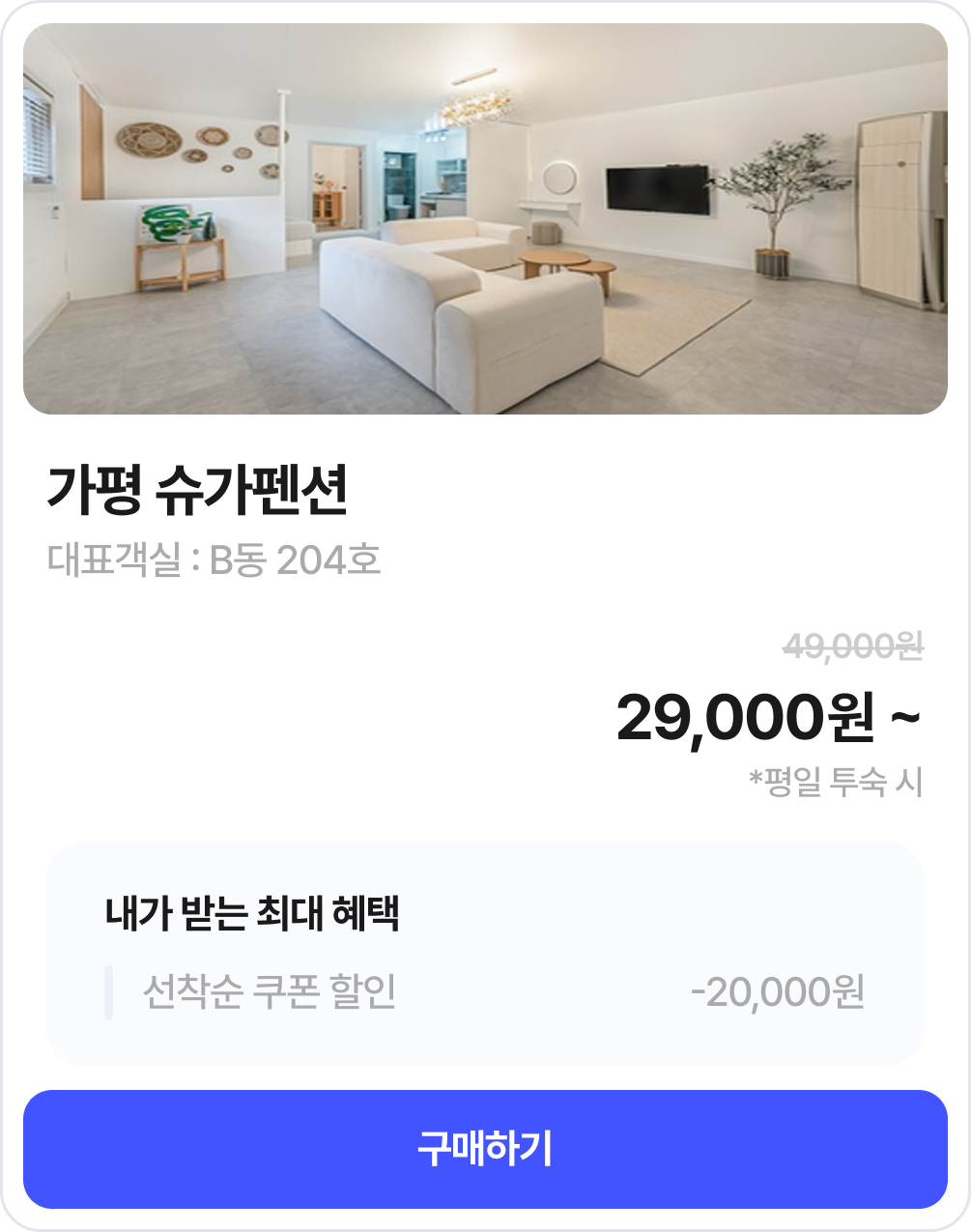
Task: Open the 가평 슈가펜션 room photo
Action: (x=485, y=219)
